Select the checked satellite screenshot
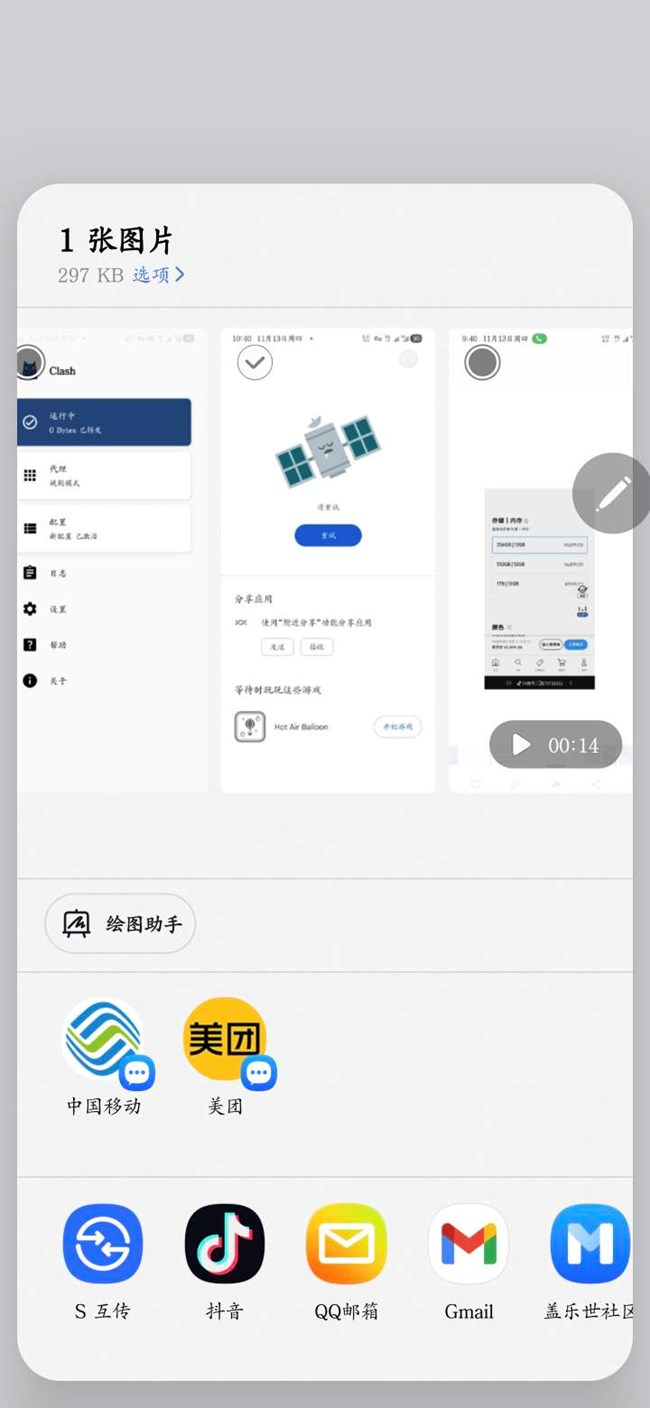Image resolution: width=650 pixels, height=1408 pixels. [327, 560]
